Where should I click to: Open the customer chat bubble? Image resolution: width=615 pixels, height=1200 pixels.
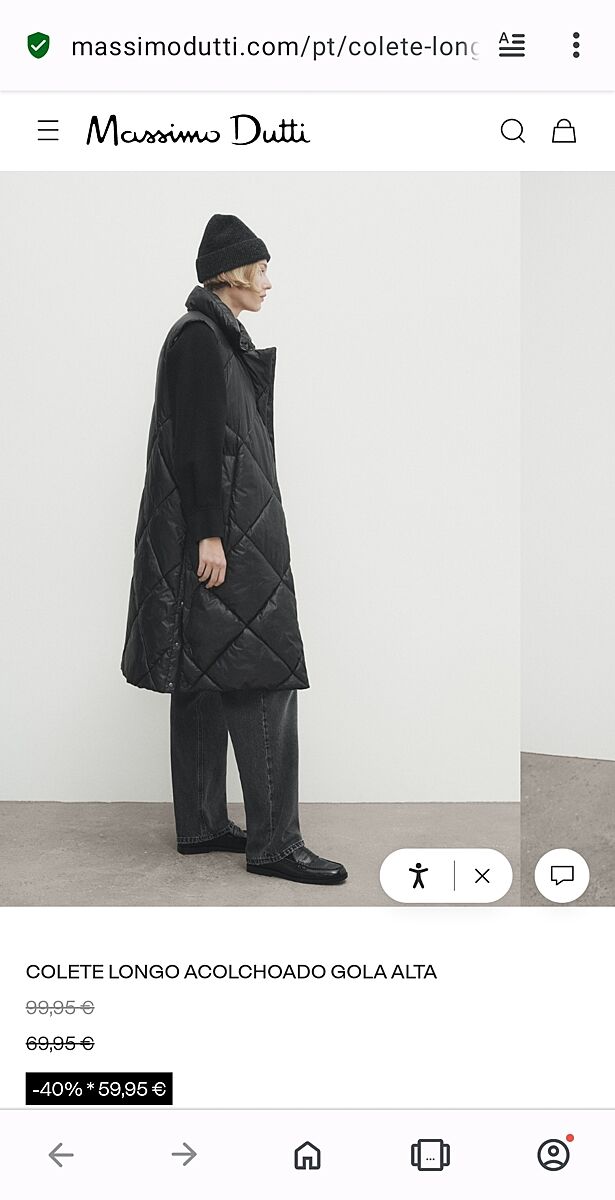tap(562, 876)
